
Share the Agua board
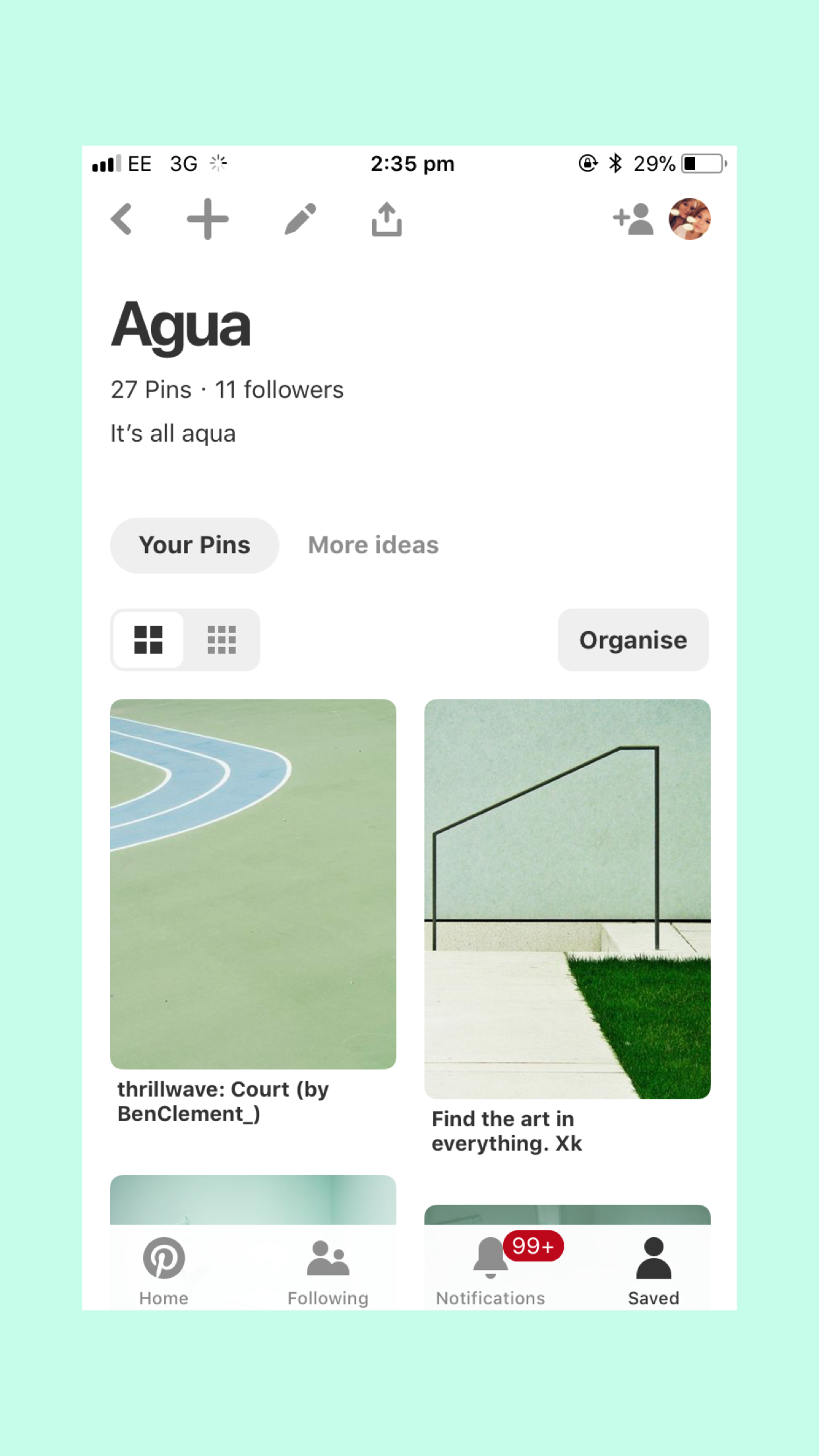386,219
